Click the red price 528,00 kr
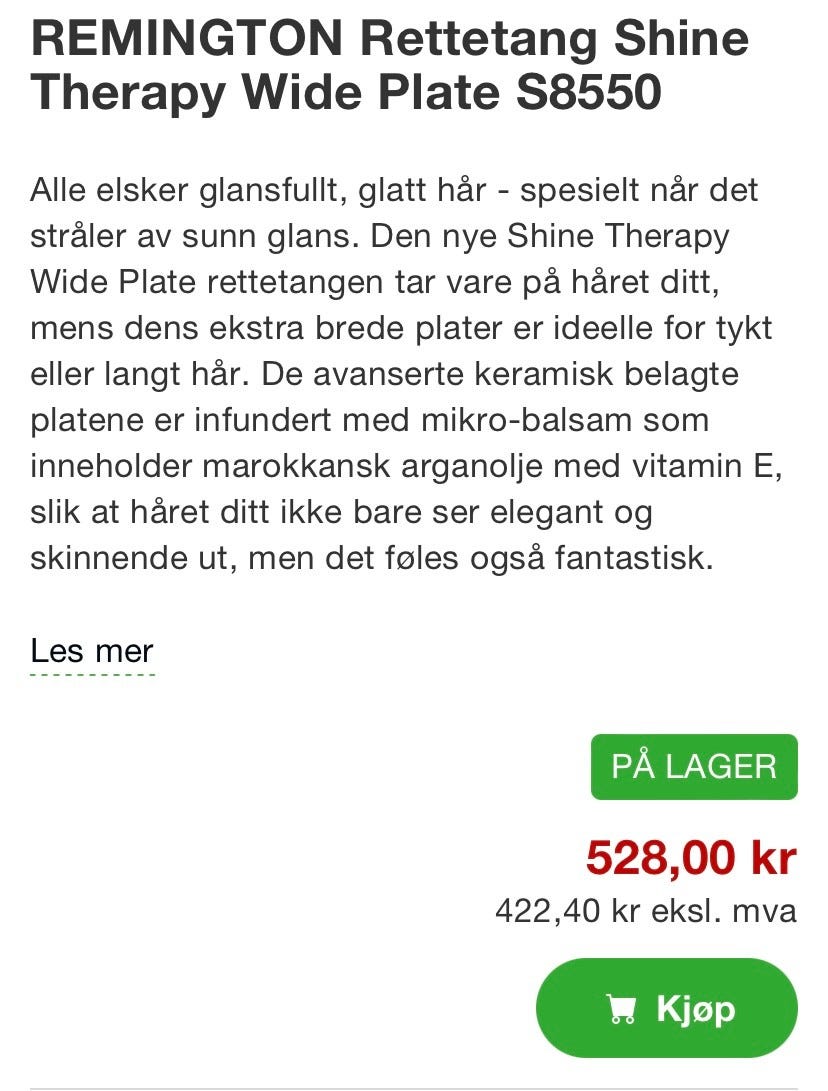Screen dimensions: 828x1091 coord(690,857)
